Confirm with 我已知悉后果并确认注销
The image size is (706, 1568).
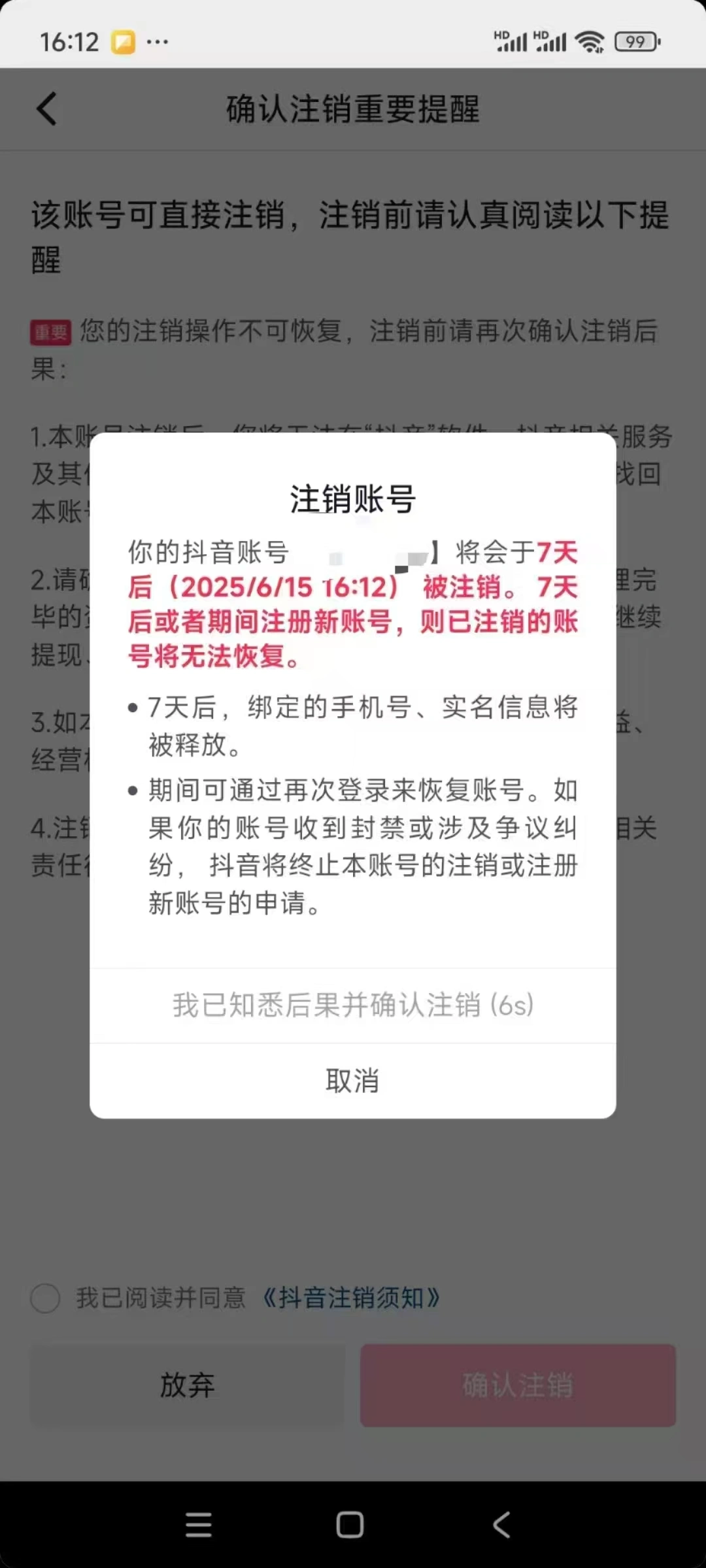pos(352,1005)
